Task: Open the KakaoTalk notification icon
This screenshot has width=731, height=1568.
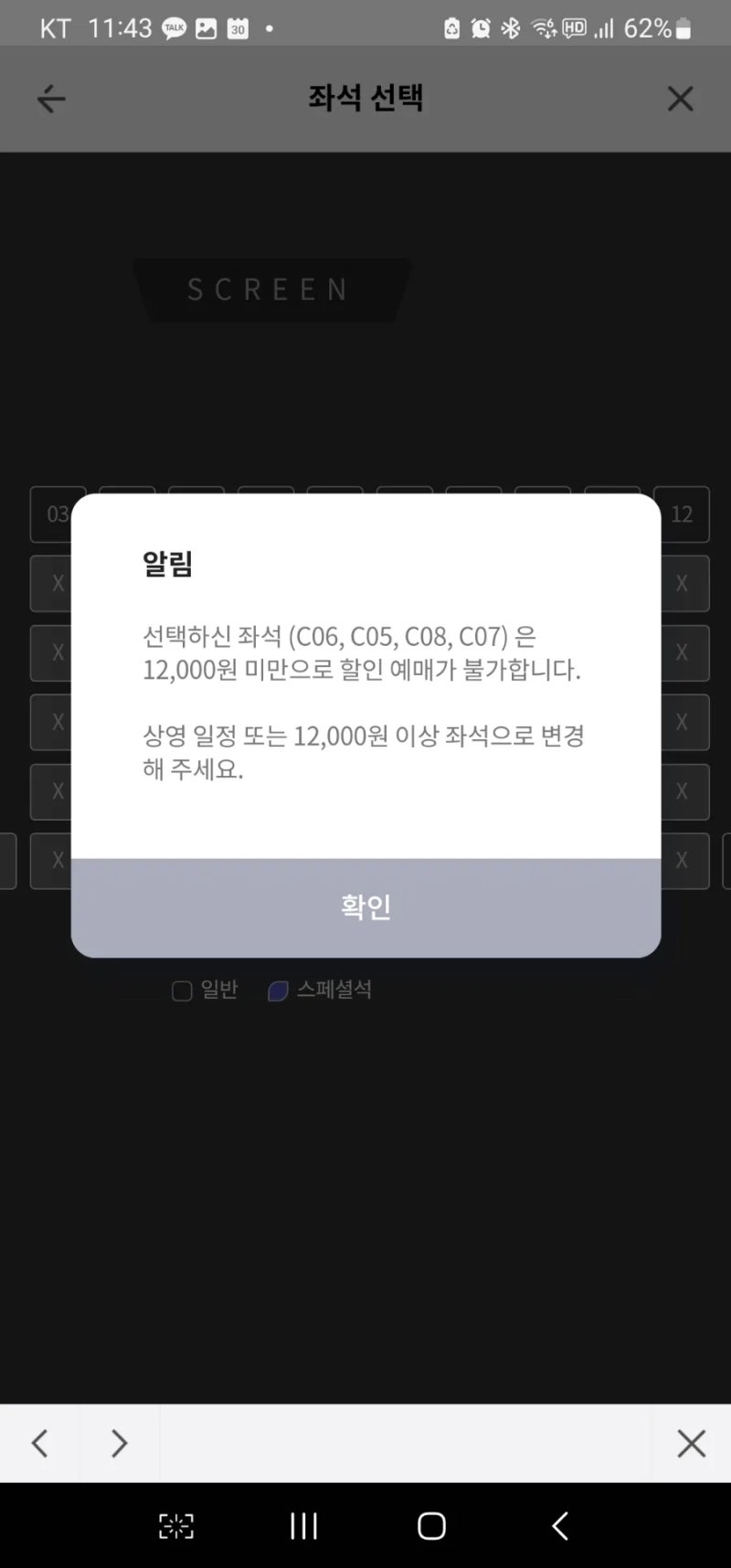Action: click(x=174, y=27)
